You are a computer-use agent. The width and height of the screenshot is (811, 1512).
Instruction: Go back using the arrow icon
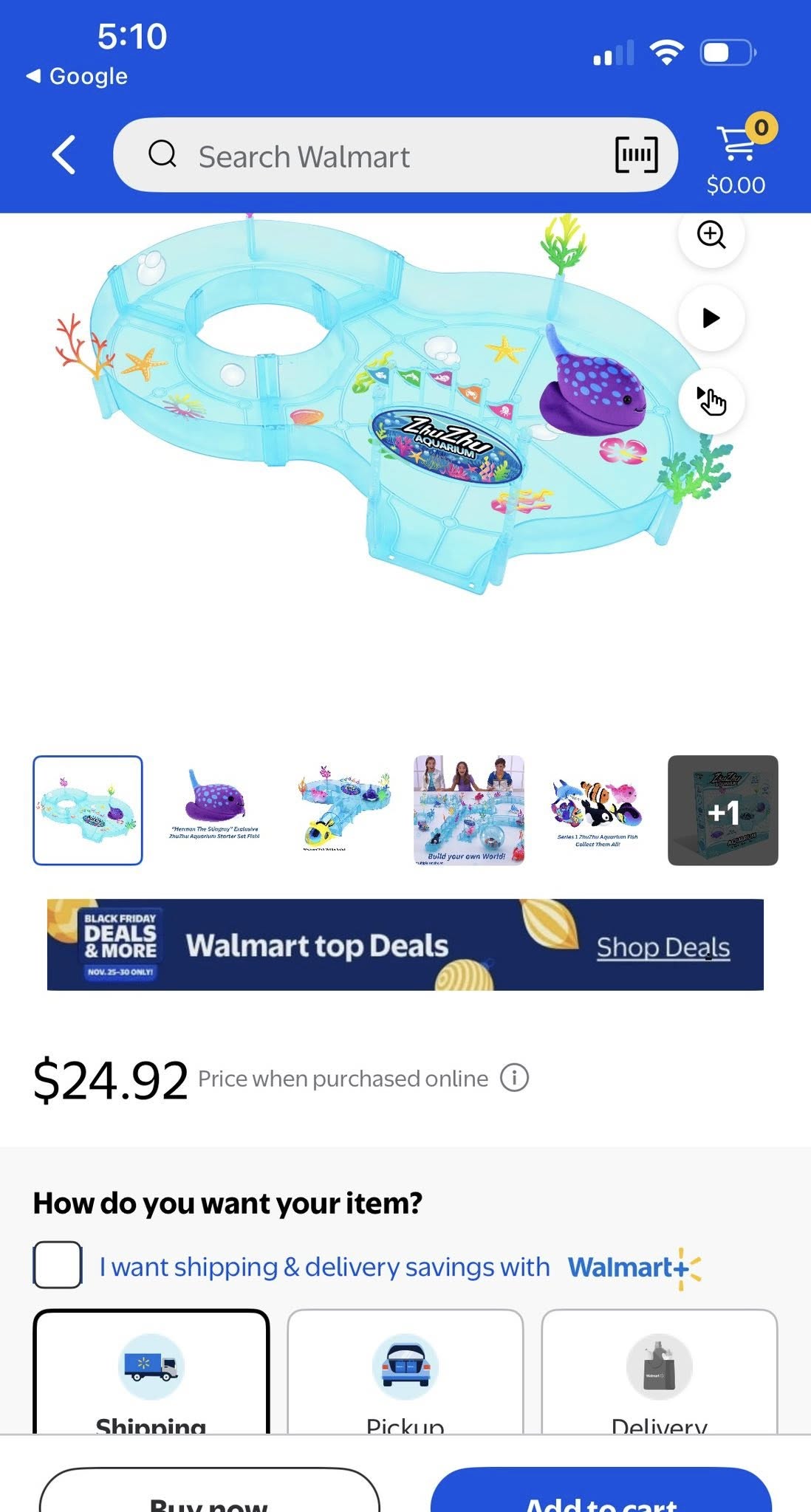click(x=64, y=155)
